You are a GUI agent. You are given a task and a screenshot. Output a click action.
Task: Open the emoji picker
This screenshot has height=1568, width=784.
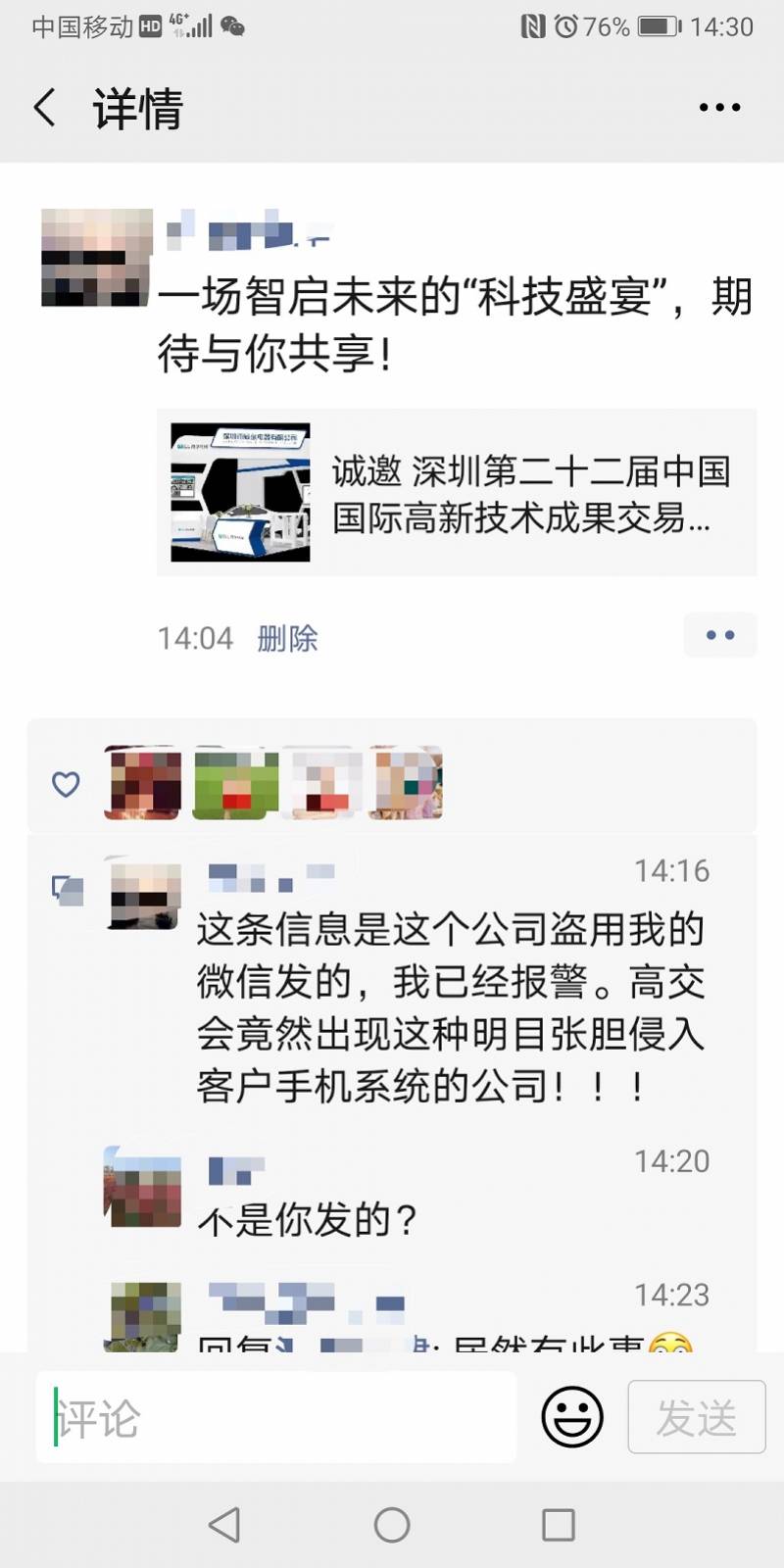tap(572, 1417)
